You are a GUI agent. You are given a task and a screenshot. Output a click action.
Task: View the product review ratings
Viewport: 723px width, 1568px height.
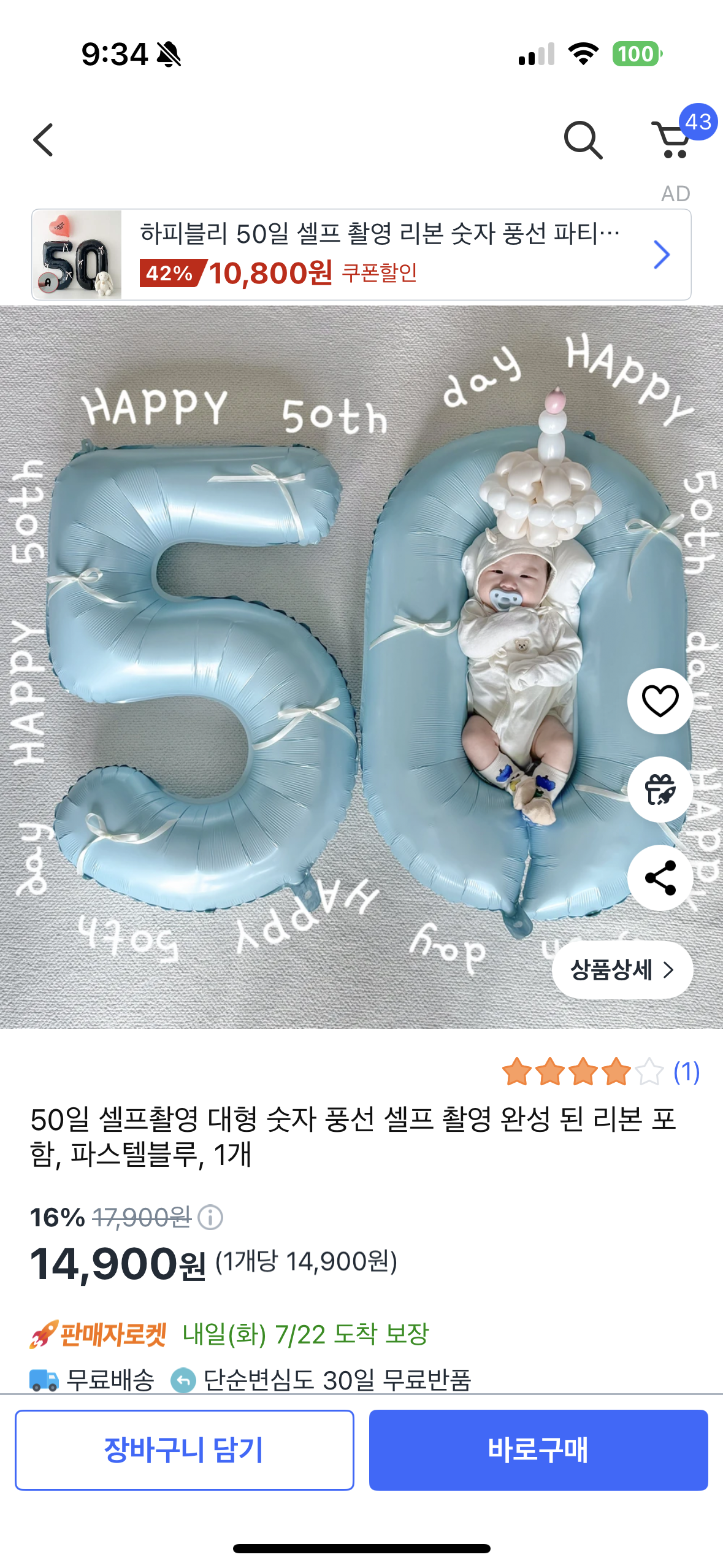coord(600,1072)
